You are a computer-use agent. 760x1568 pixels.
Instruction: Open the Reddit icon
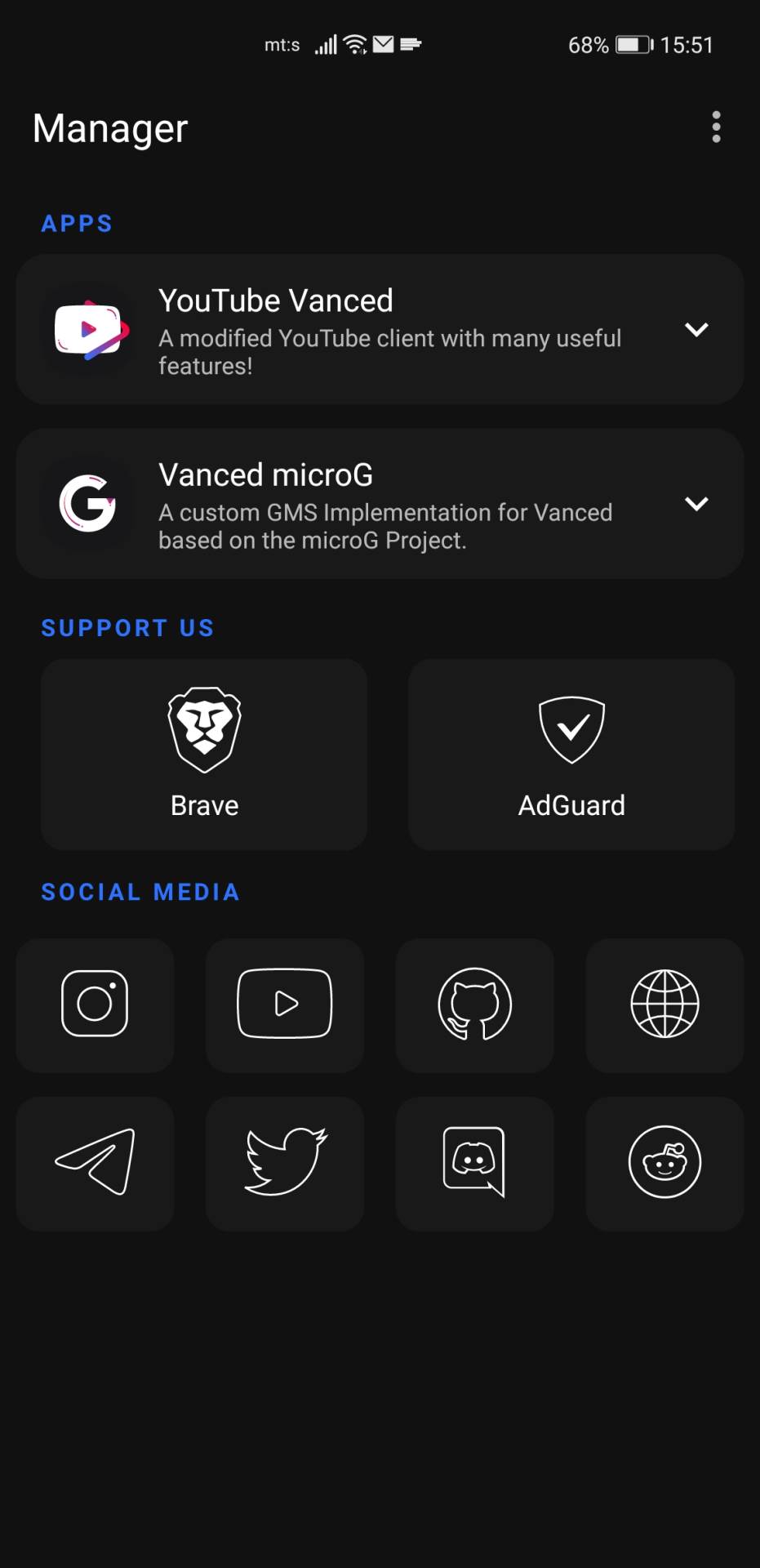(x=664, y=1163)
